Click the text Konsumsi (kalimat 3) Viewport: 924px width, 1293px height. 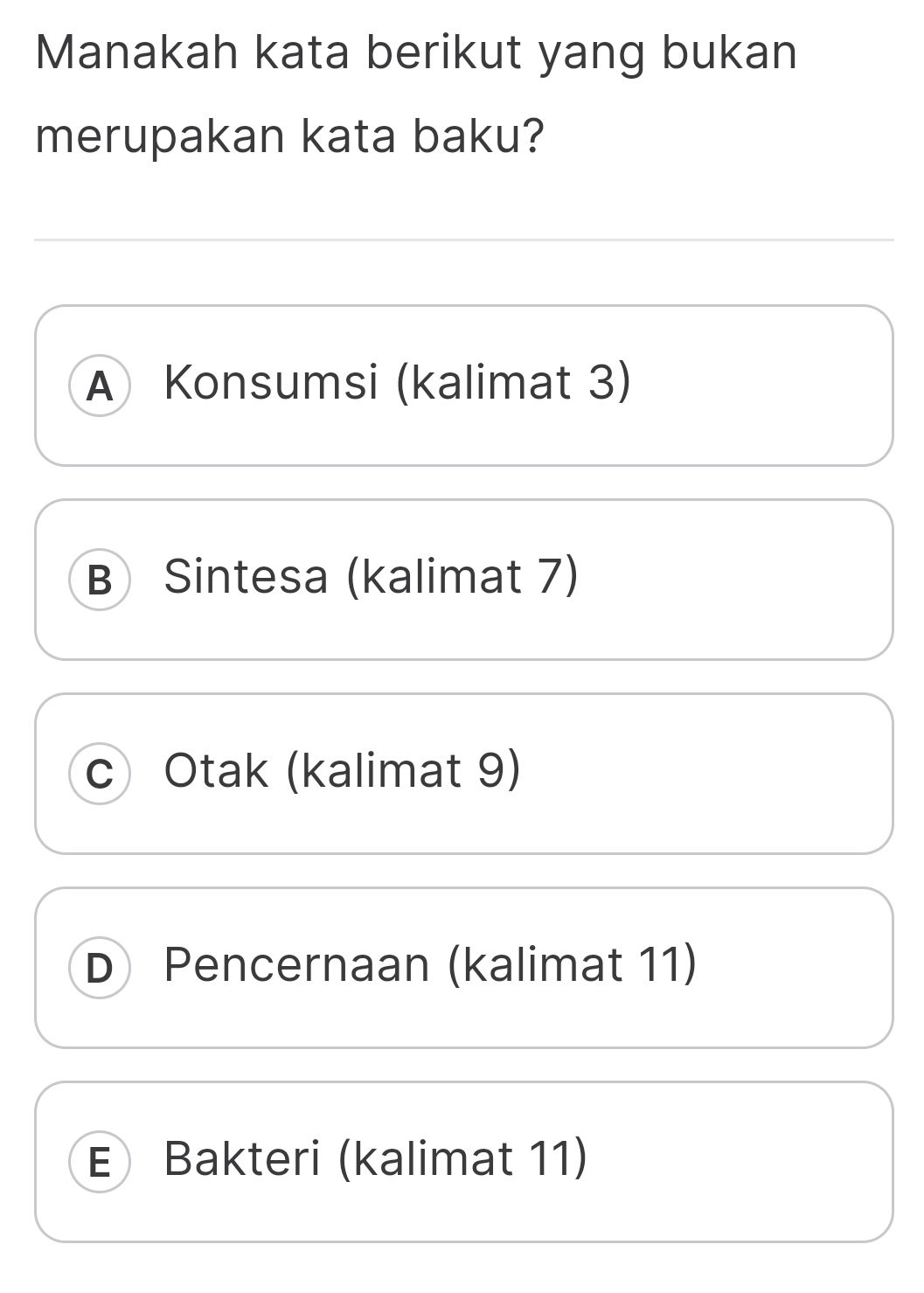coord(398,380)
